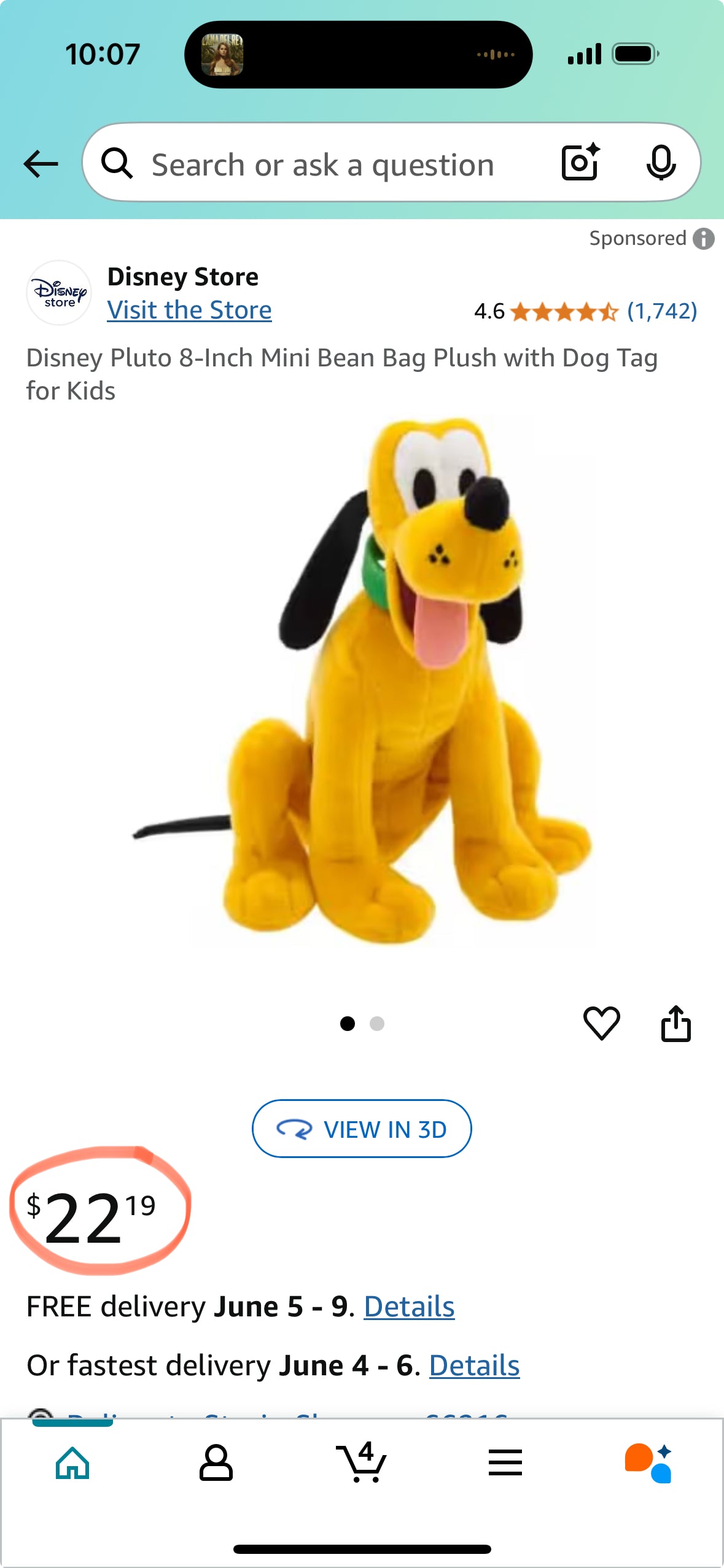Viewport: 724px width, 1568px height.
Task: Tap the search or ask a question field
Action: 322,164
